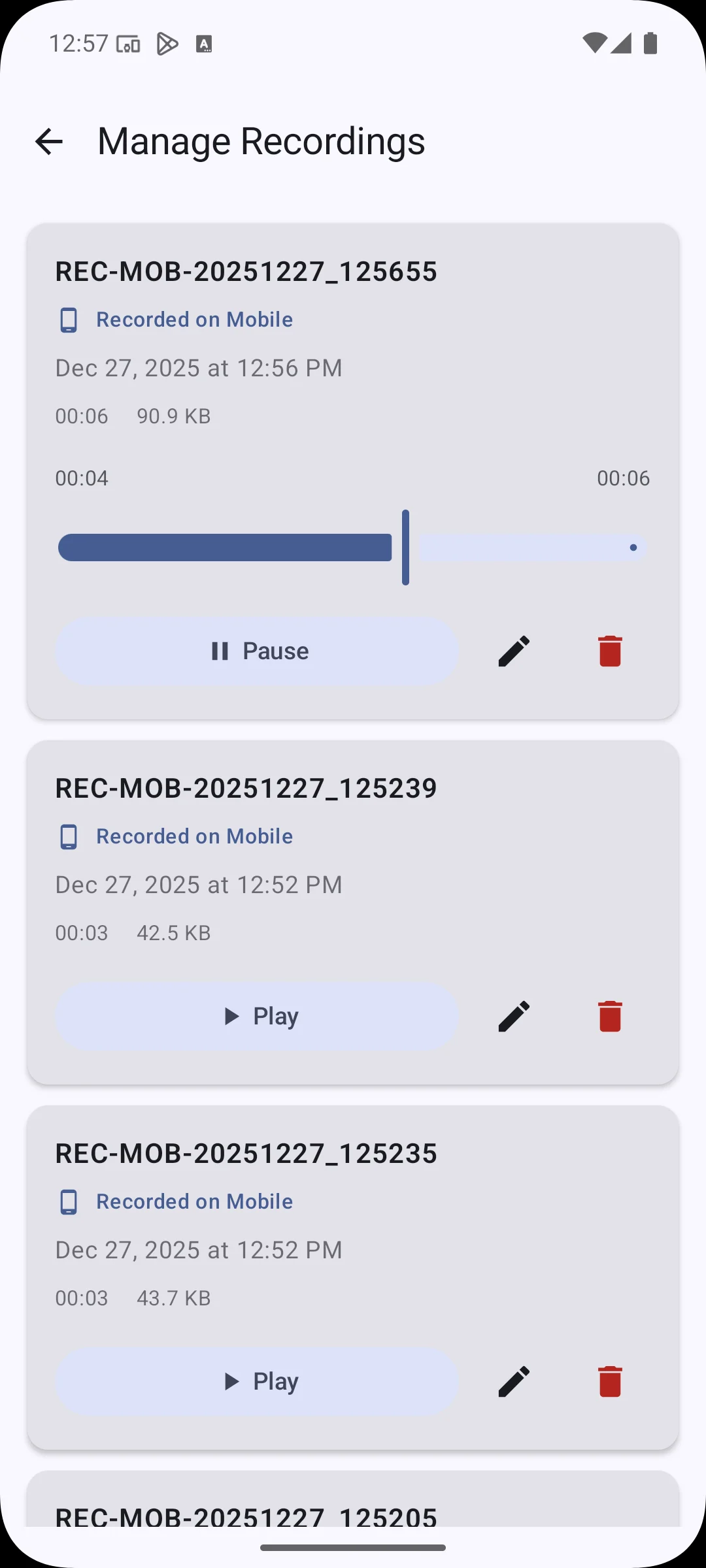Tap Recorded on Mobile label on third recording

pos(194,1201)
